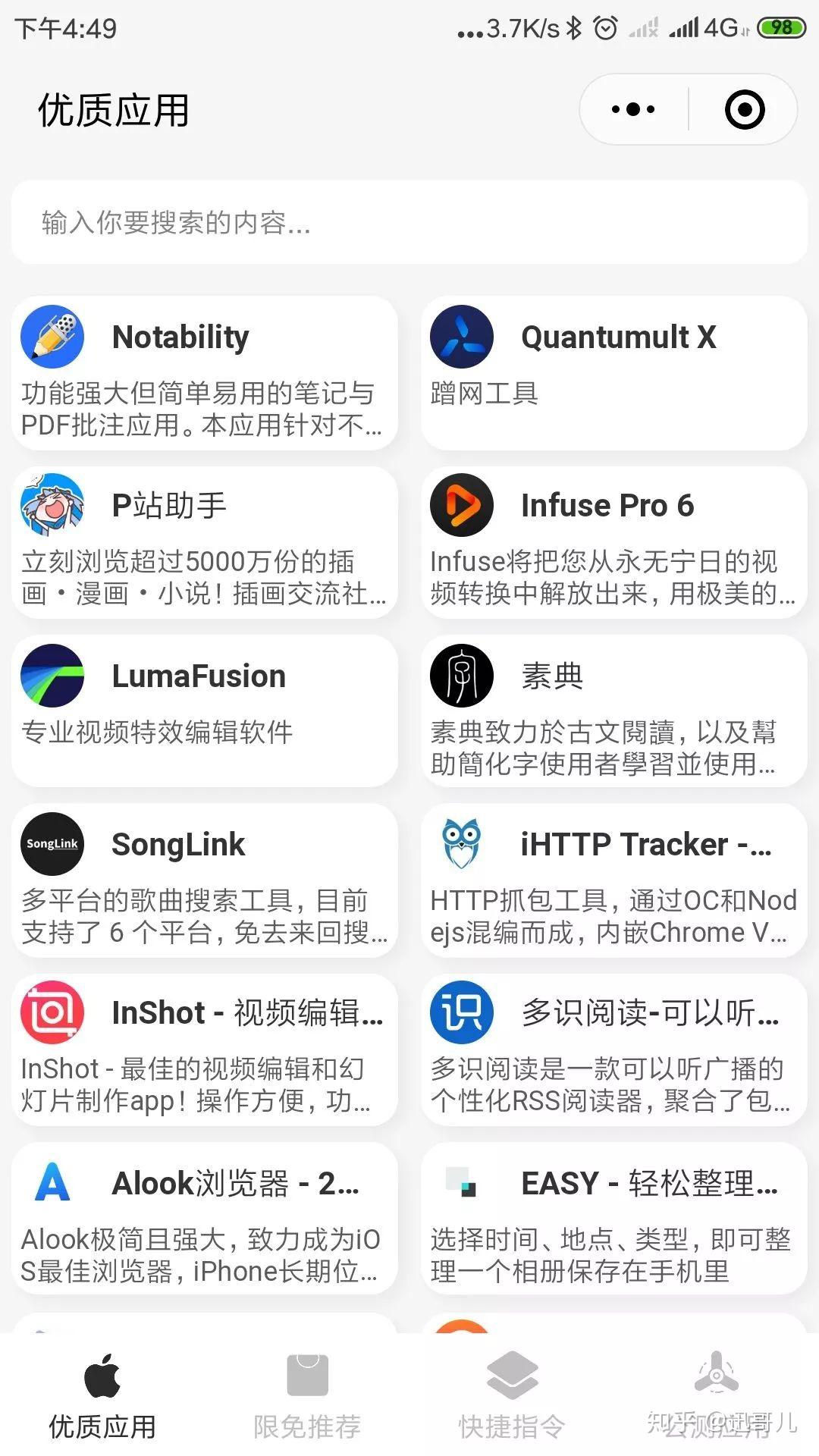
Task: Open the Infuse Pro 6 card
Action: coord(614,542)
